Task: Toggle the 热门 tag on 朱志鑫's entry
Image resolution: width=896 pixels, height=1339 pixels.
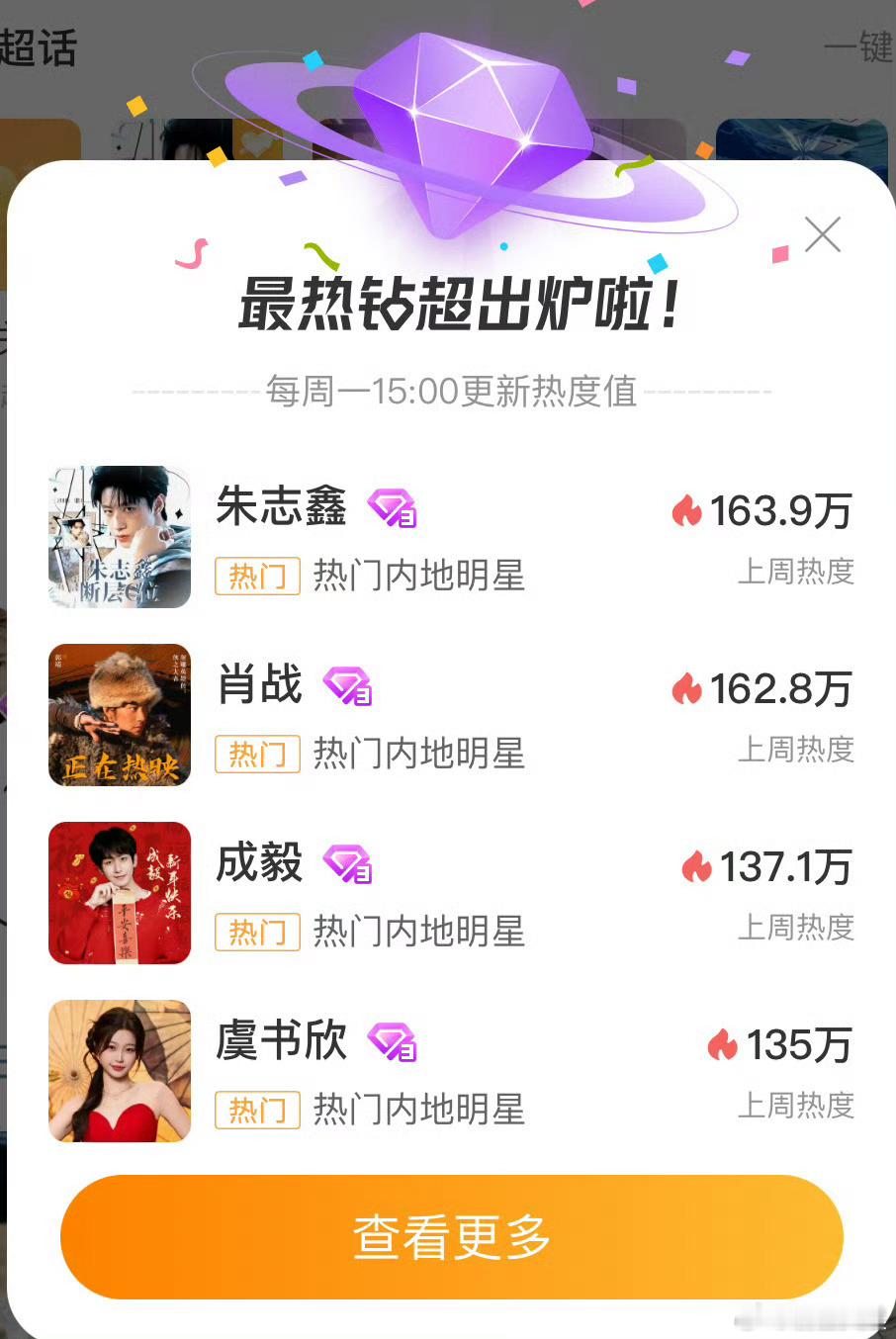Action: point(257,577)
